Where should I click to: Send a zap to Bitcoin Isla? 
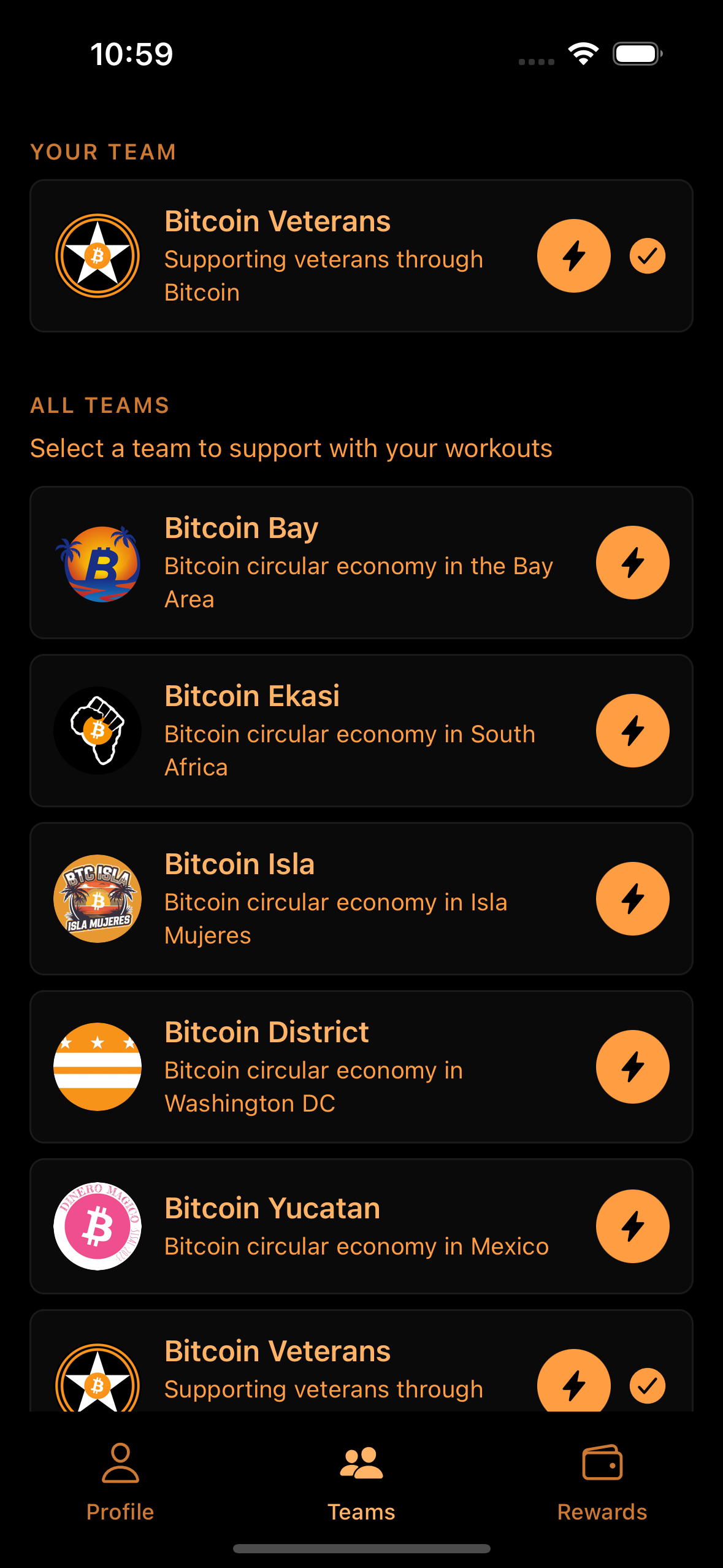(x=632, y=899)
